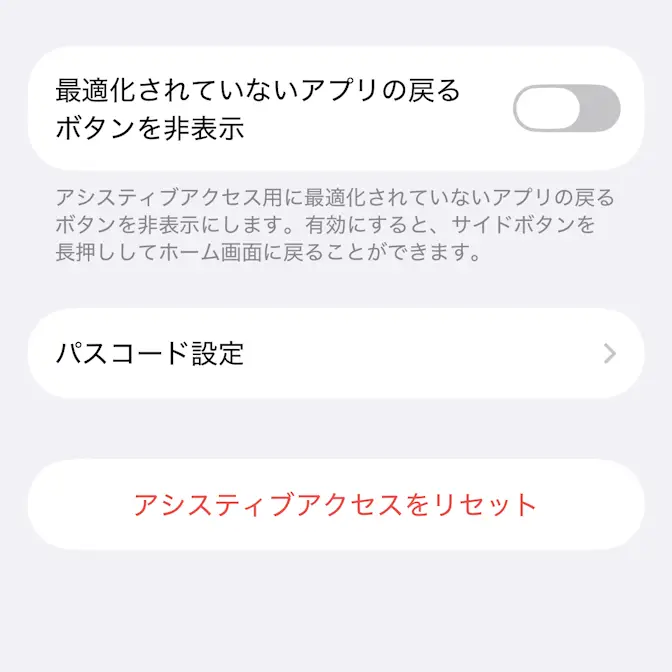Tap アシスティブアクセスをリセット
Image resolution: width=672 pixels, height=672 pixels.
point(336,504)
